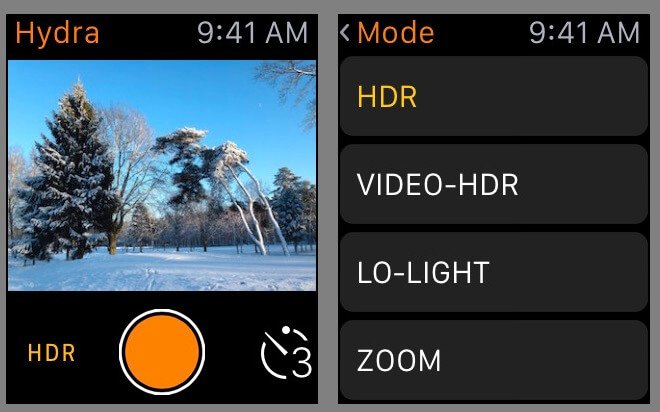Switch to LO-LIGHT mode

[x=494, y=272]
